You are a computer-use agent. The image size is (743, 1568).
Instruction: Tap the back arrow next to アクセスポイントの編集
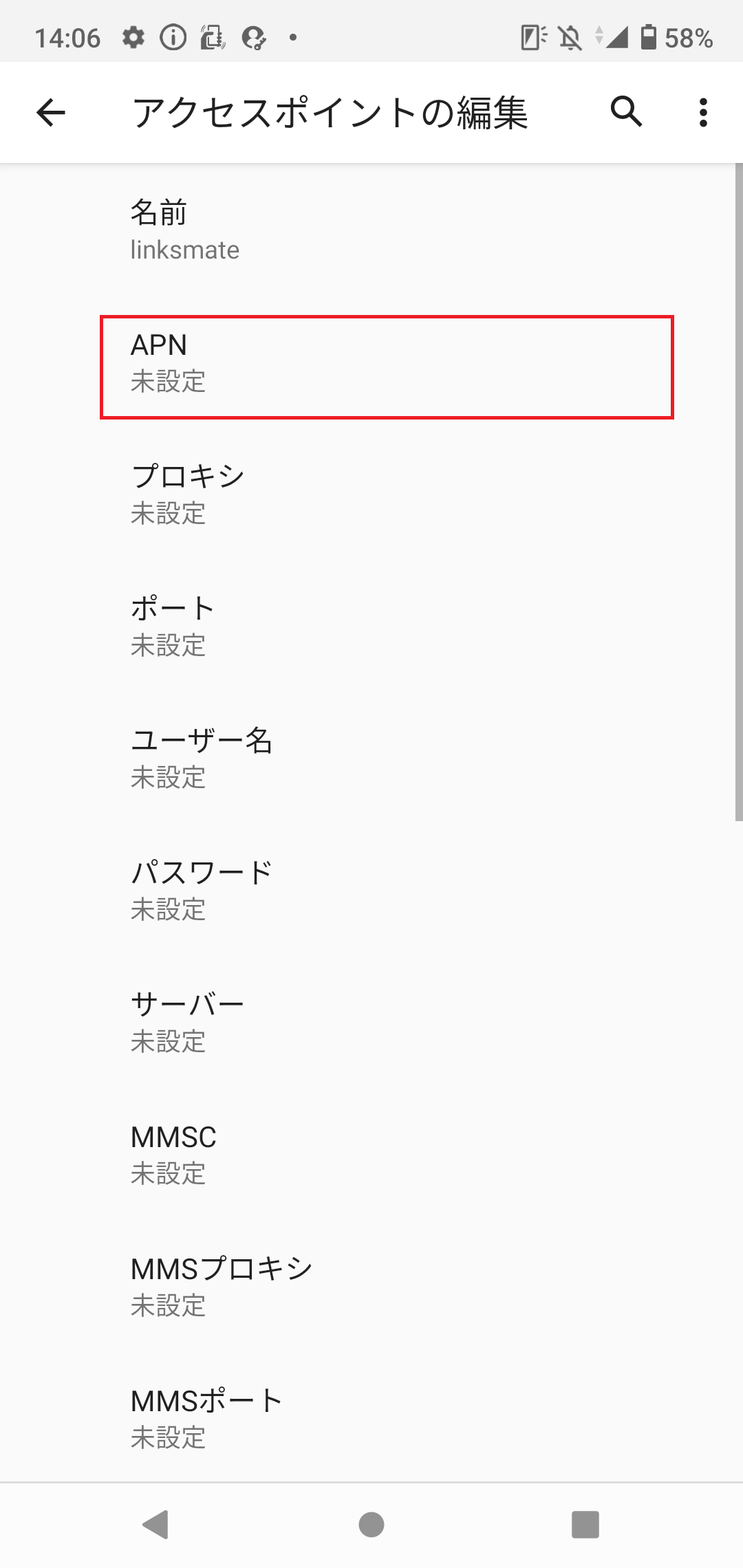52,113
